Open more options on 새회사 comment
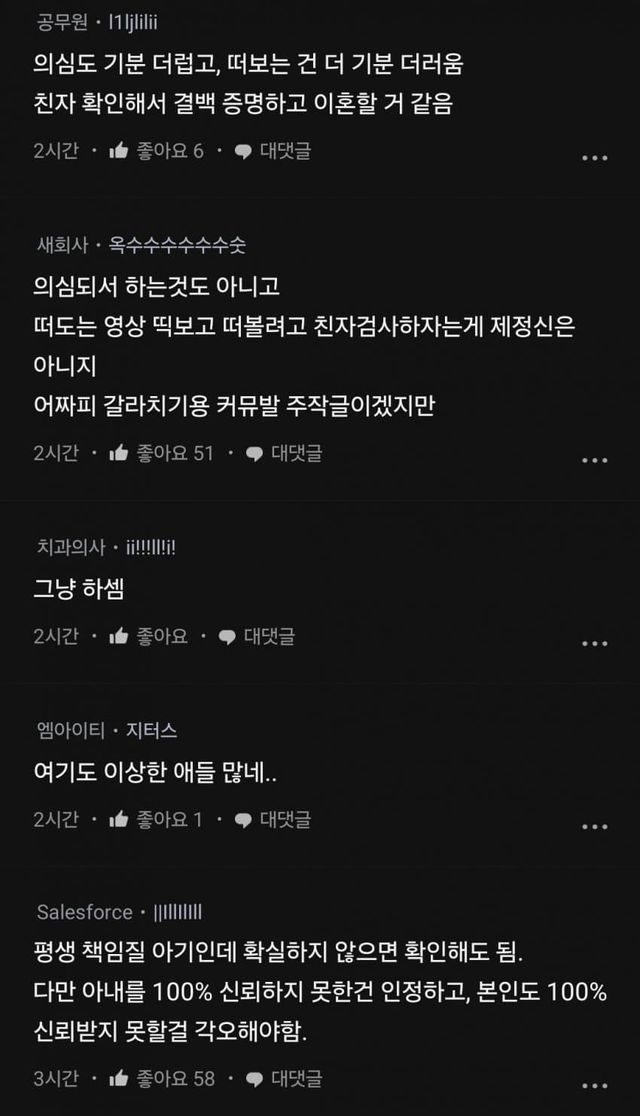The image size is (640, 1116). click(594, 460)
